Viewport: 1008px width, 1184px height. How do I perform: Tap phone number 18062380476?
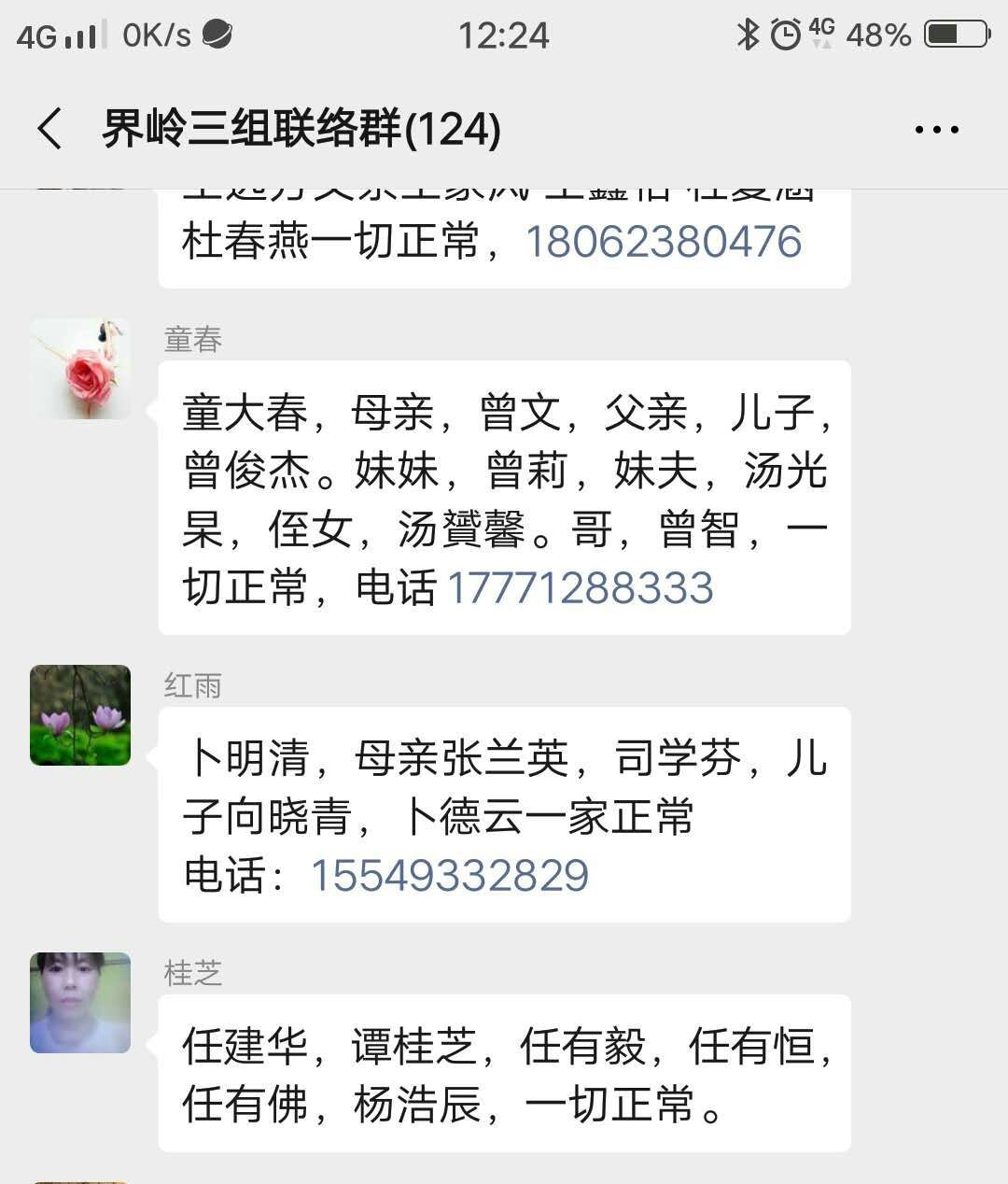tap(664, 241)
